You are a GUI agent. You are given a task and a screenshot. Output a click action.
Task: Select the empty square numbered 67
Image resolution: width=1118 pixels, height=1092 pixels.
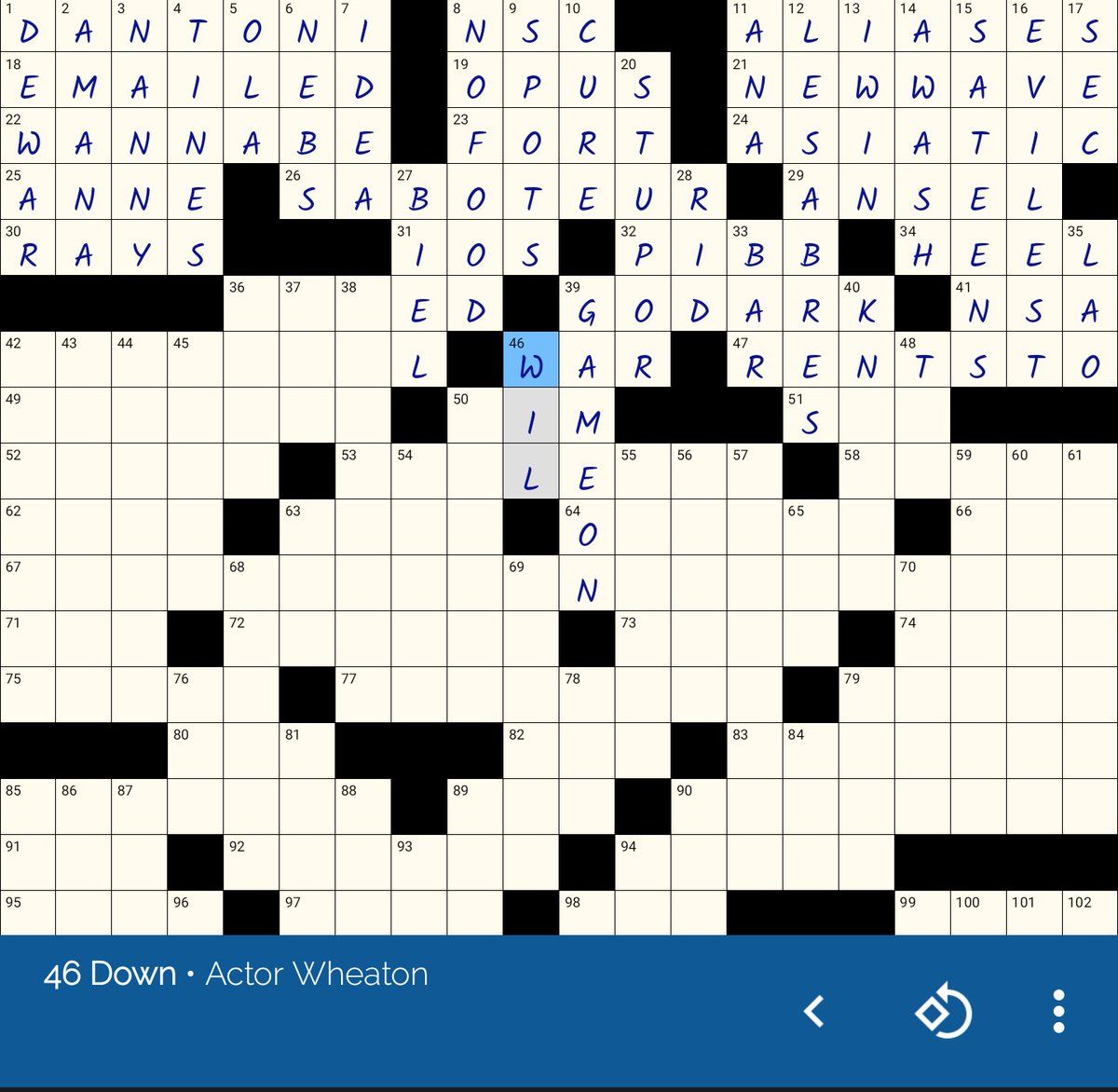click(28, 584)
